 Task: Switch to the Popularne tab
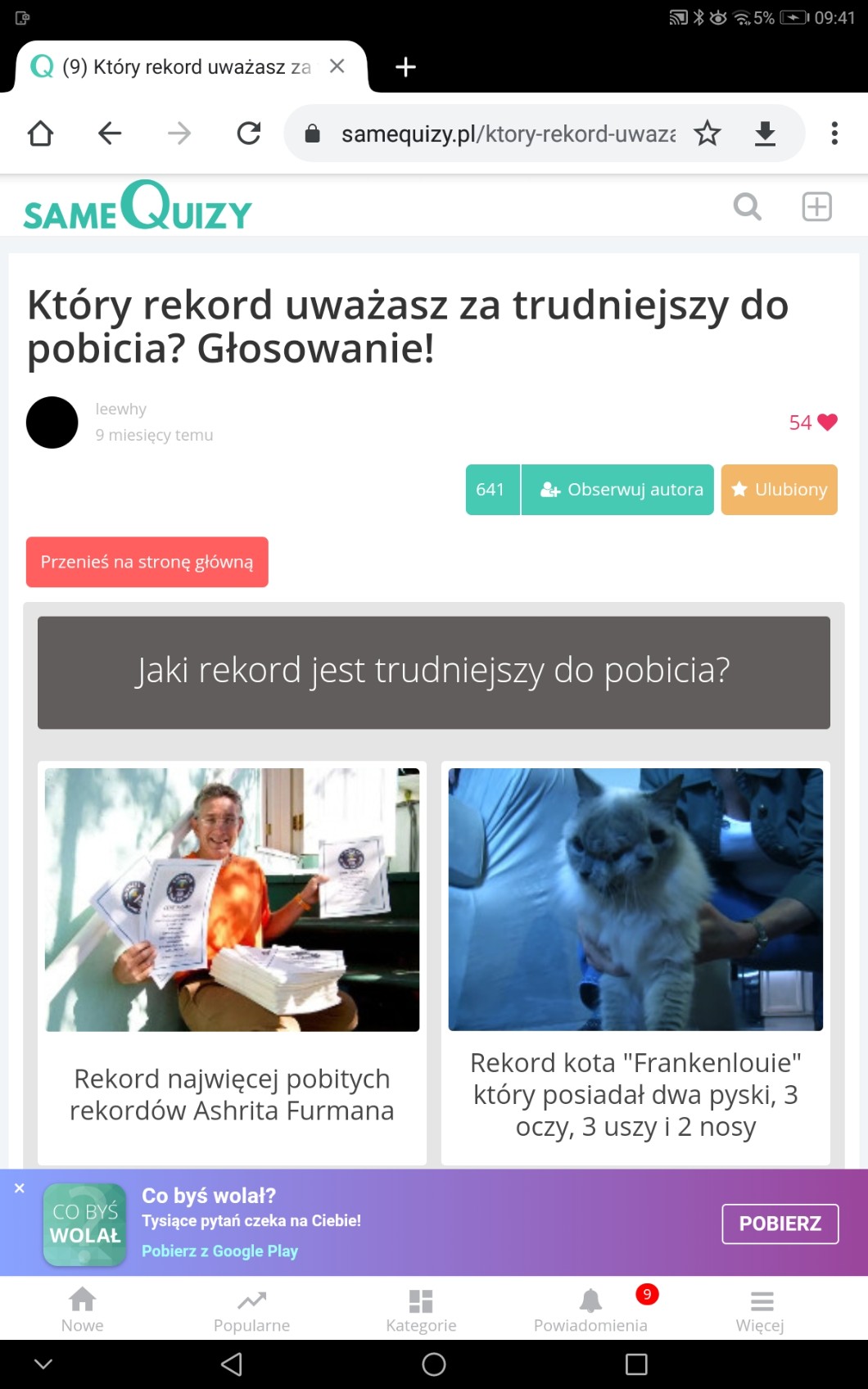[251, 1310]
